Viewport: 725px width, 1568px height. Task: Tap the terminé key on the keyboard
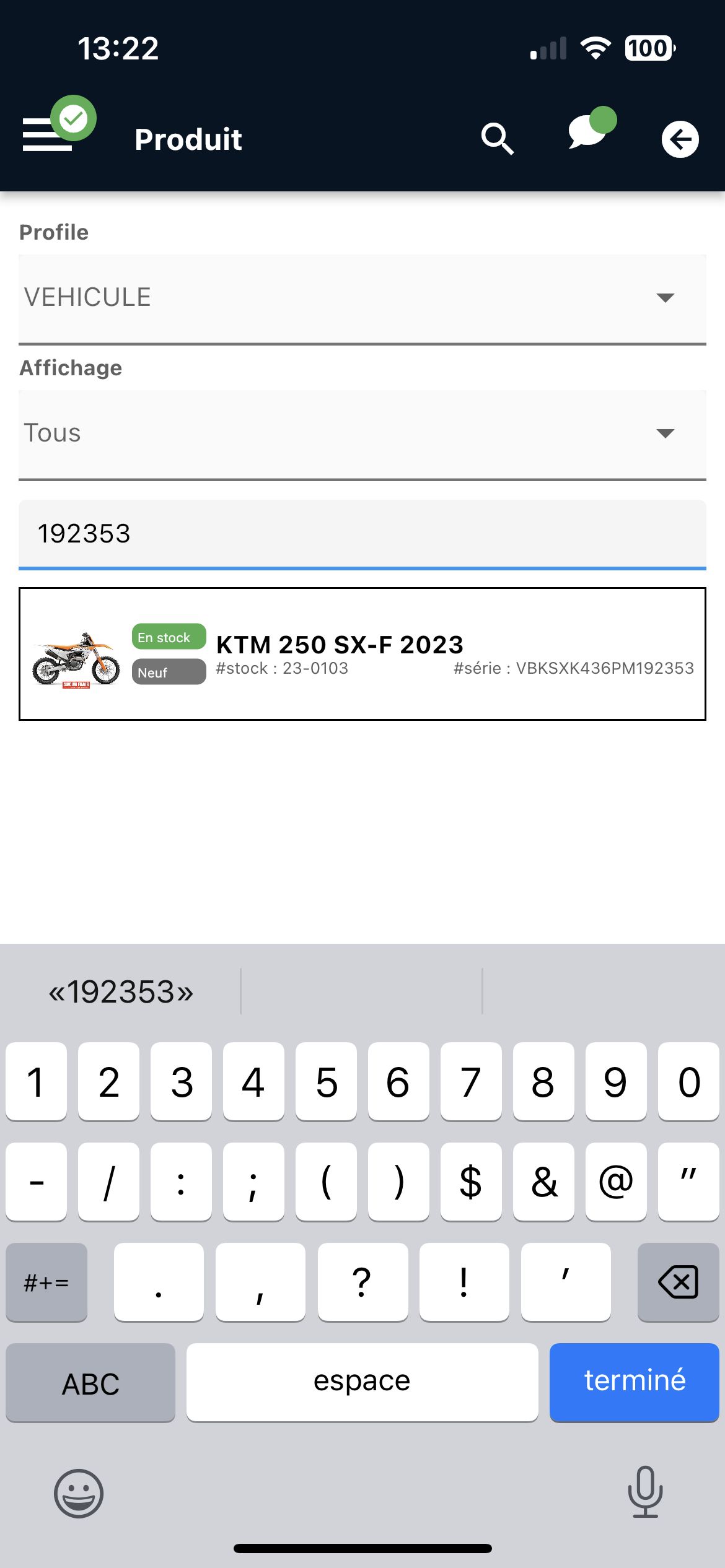coord(634,1382)
